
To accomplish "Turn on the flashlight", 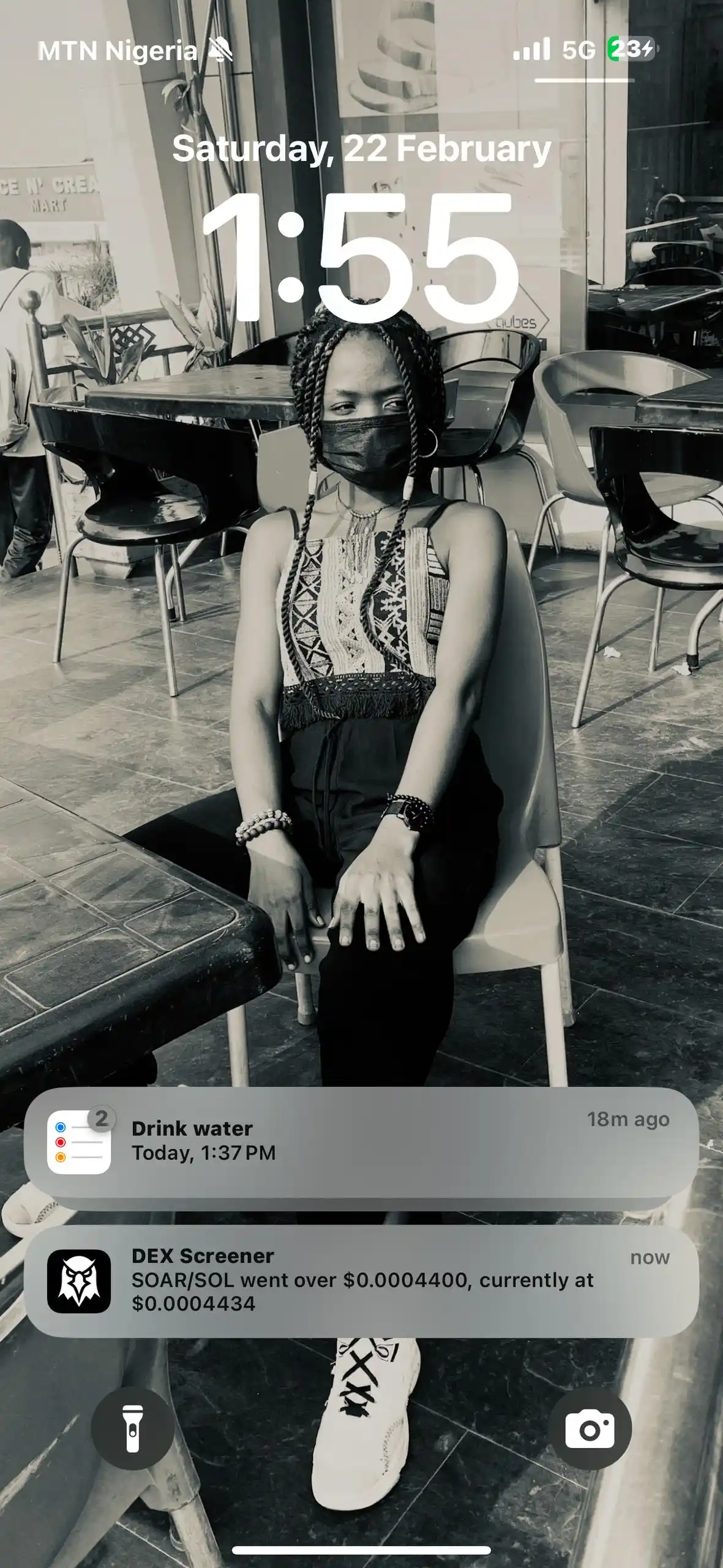I will point(133,1429).
